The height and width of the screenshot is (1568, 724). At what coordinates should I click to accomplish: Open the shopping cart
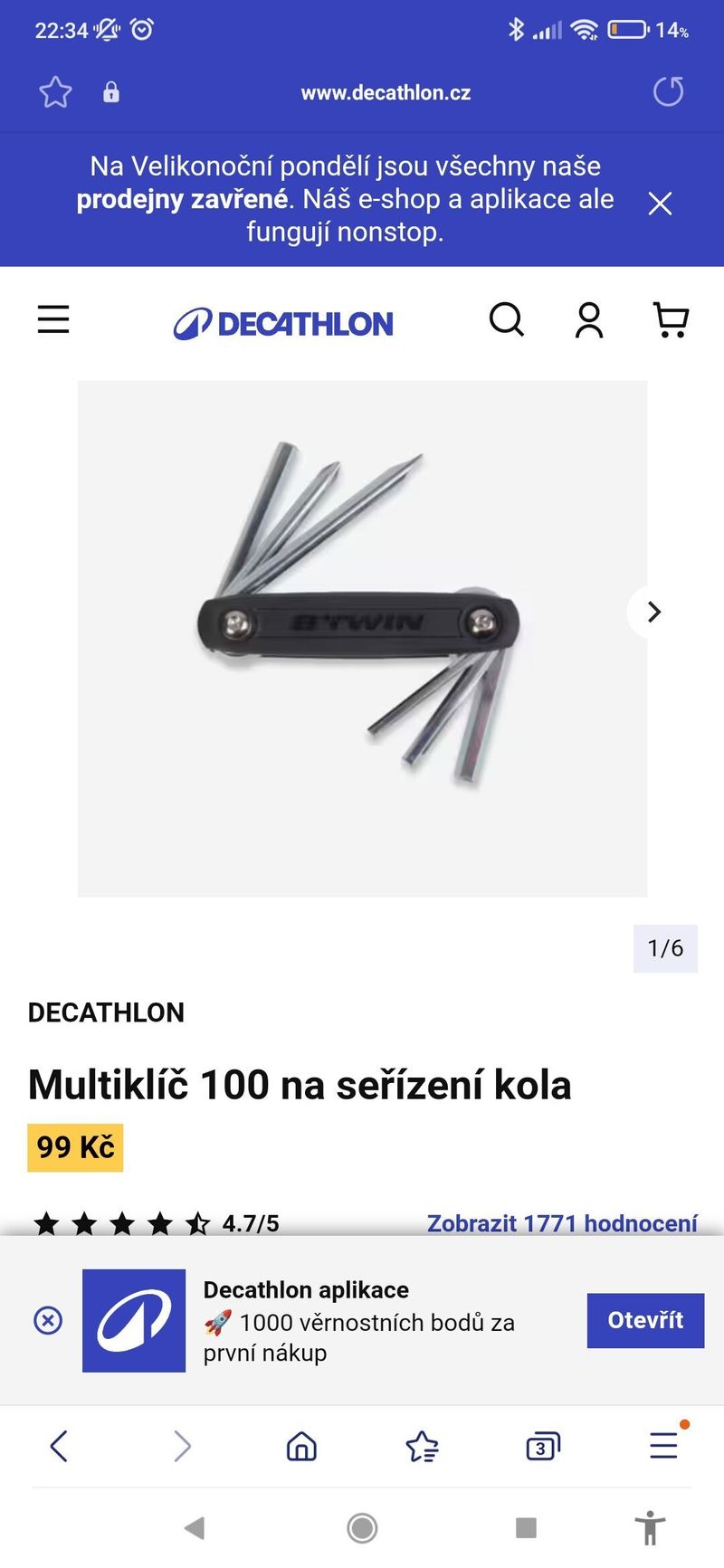coord(671,320)
